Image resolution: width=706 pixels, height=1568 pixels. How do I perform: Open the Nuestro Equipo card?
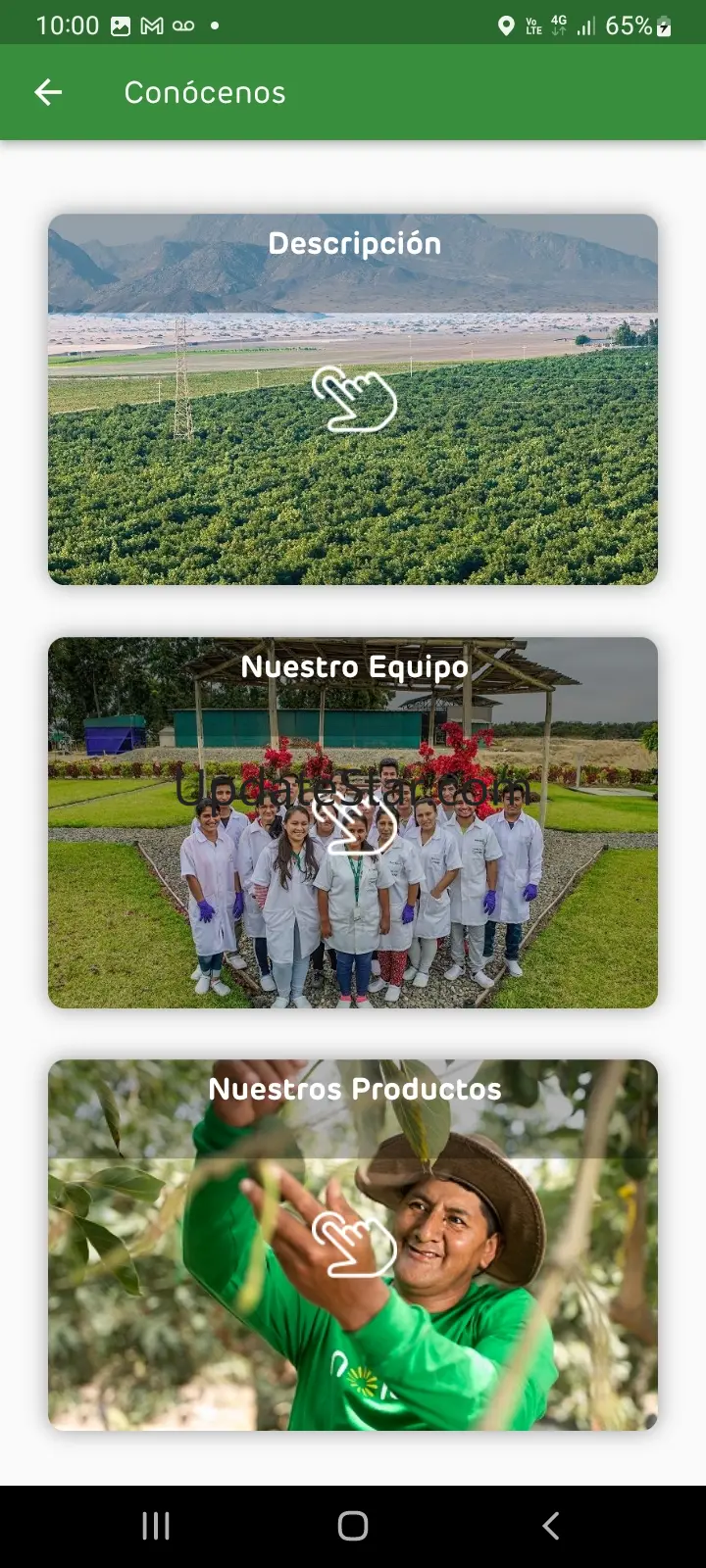(353, 822)
